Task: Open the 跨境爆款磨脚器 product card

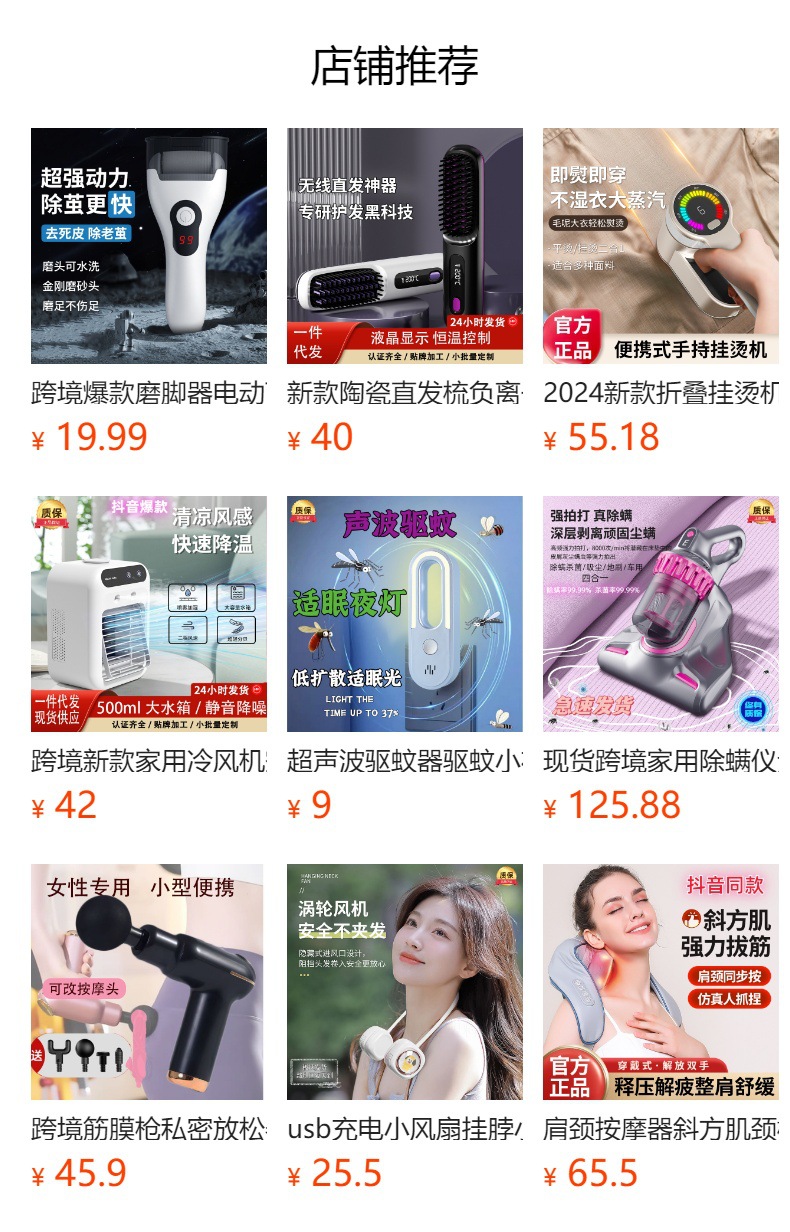Action: click(149, 292)
